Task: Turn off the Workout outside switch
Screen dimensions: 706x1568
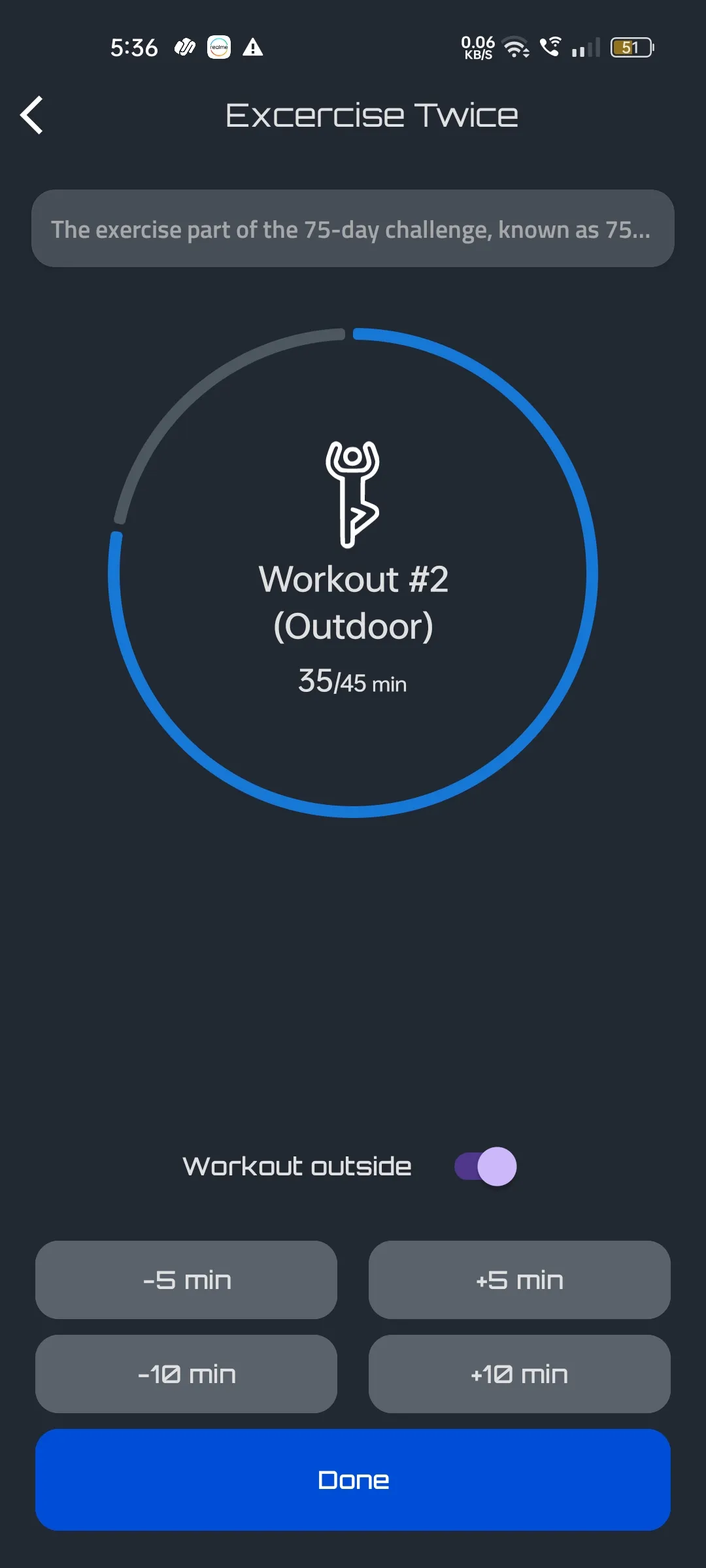Action: point(486,1166)
